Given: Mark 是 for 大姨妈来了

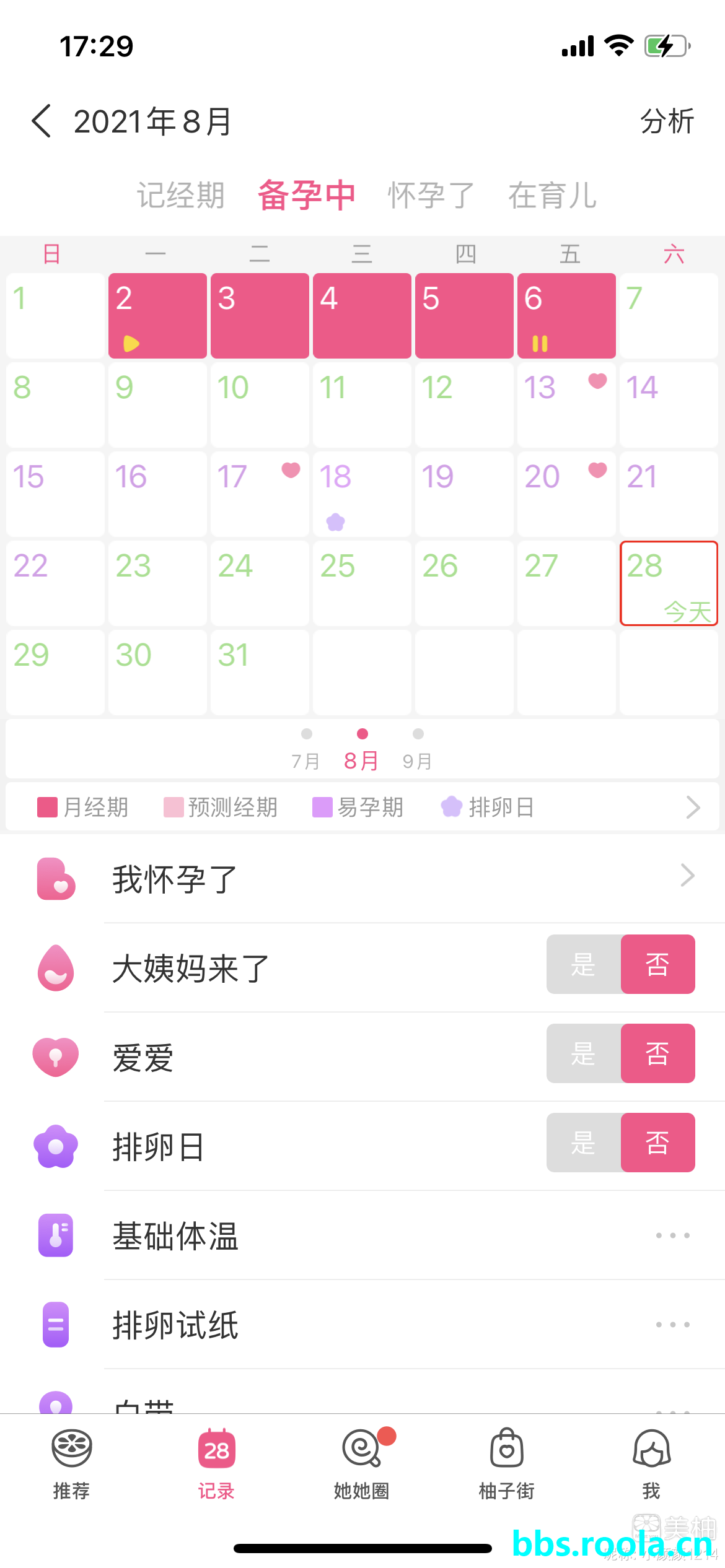Looking at the screenshot, I should click(583, 964).
